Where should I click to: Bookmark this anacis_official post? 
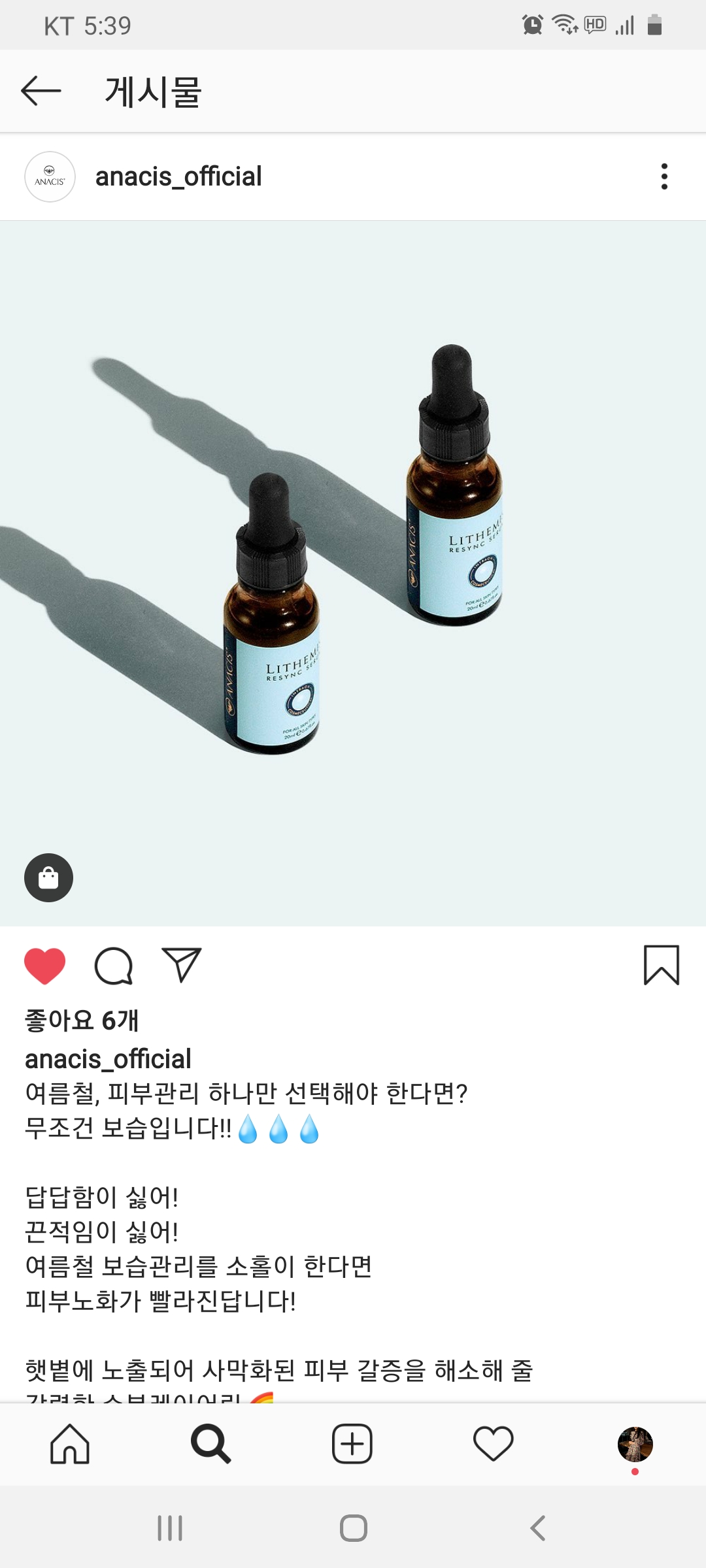point(661,966)
